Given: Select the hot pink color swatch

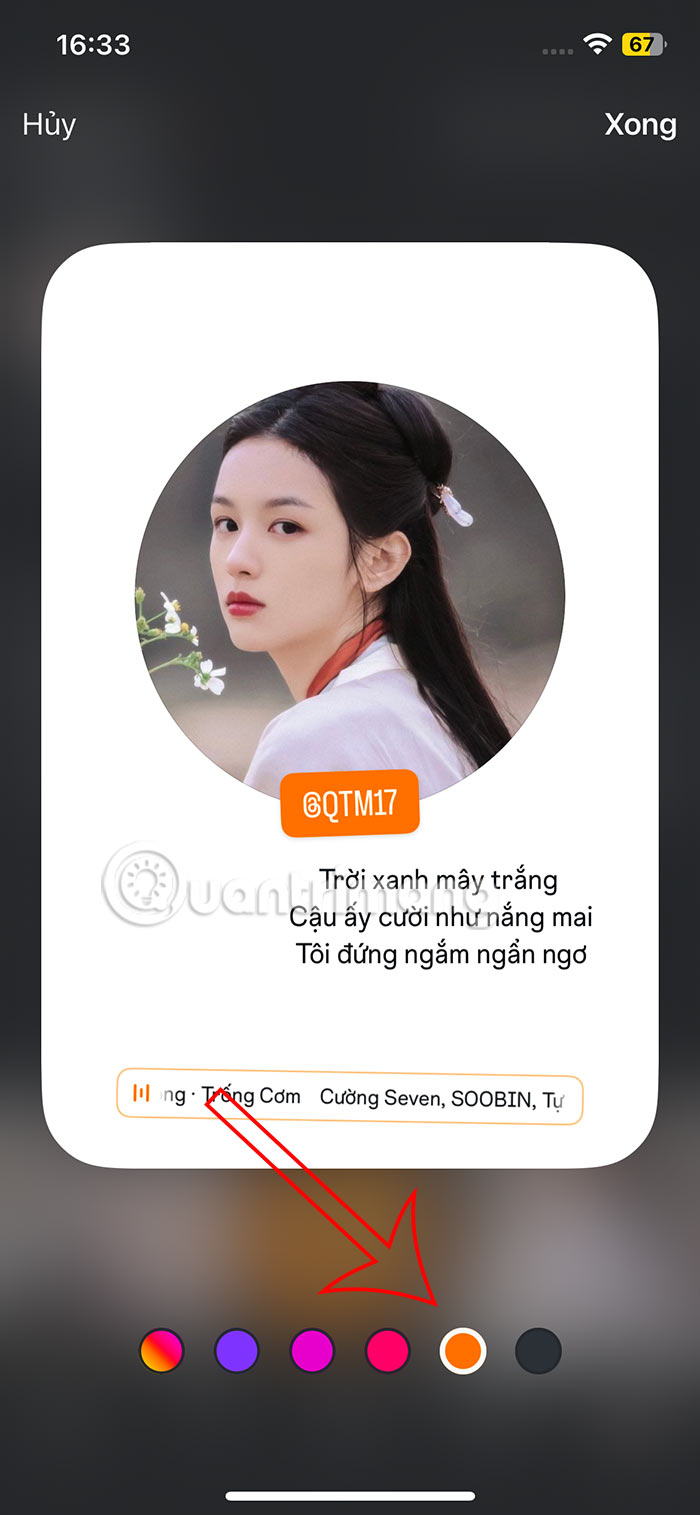Looking at the screenshot, I should [388, 1351].
